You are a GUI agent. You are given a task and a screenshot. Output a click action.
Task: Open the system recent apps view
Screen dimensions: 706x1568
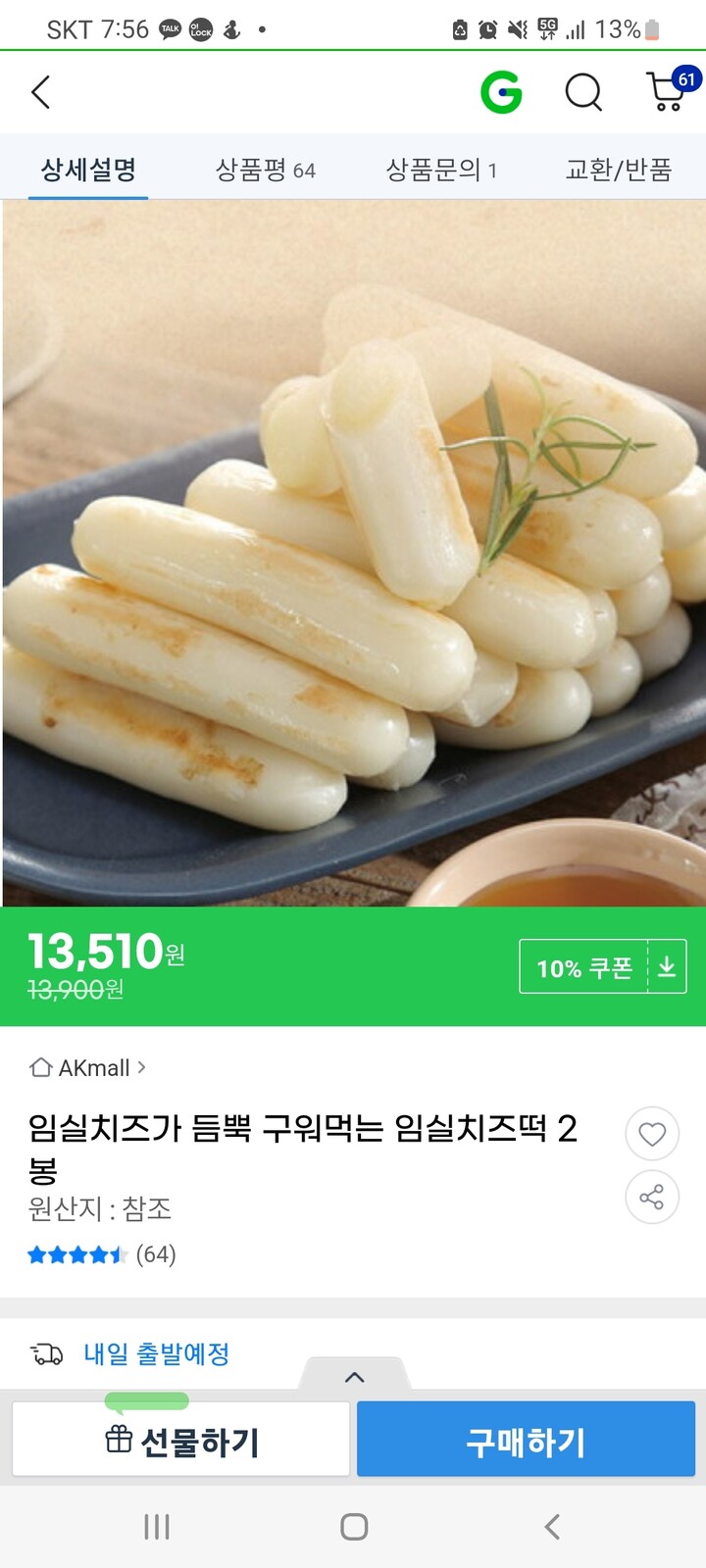[157, 1526]
